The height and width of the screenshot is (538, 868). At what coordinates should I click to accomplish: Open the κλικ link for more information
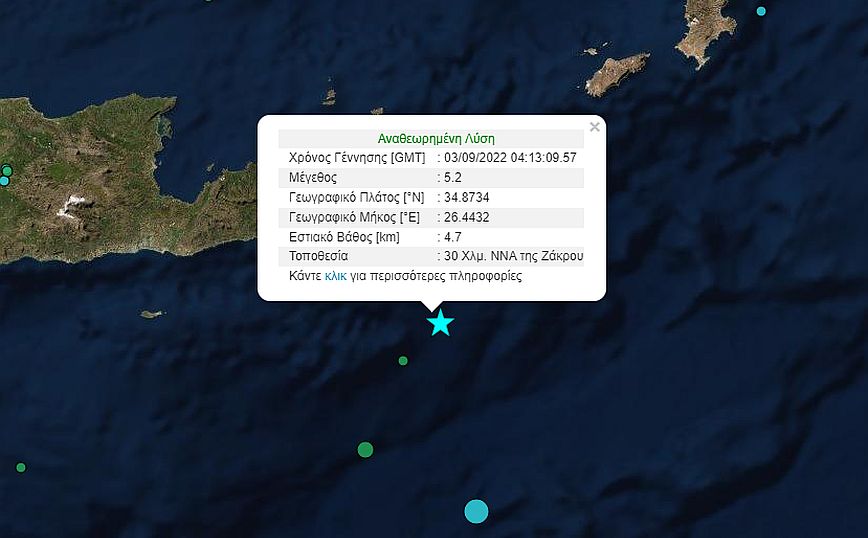click(x=335, y=276)
